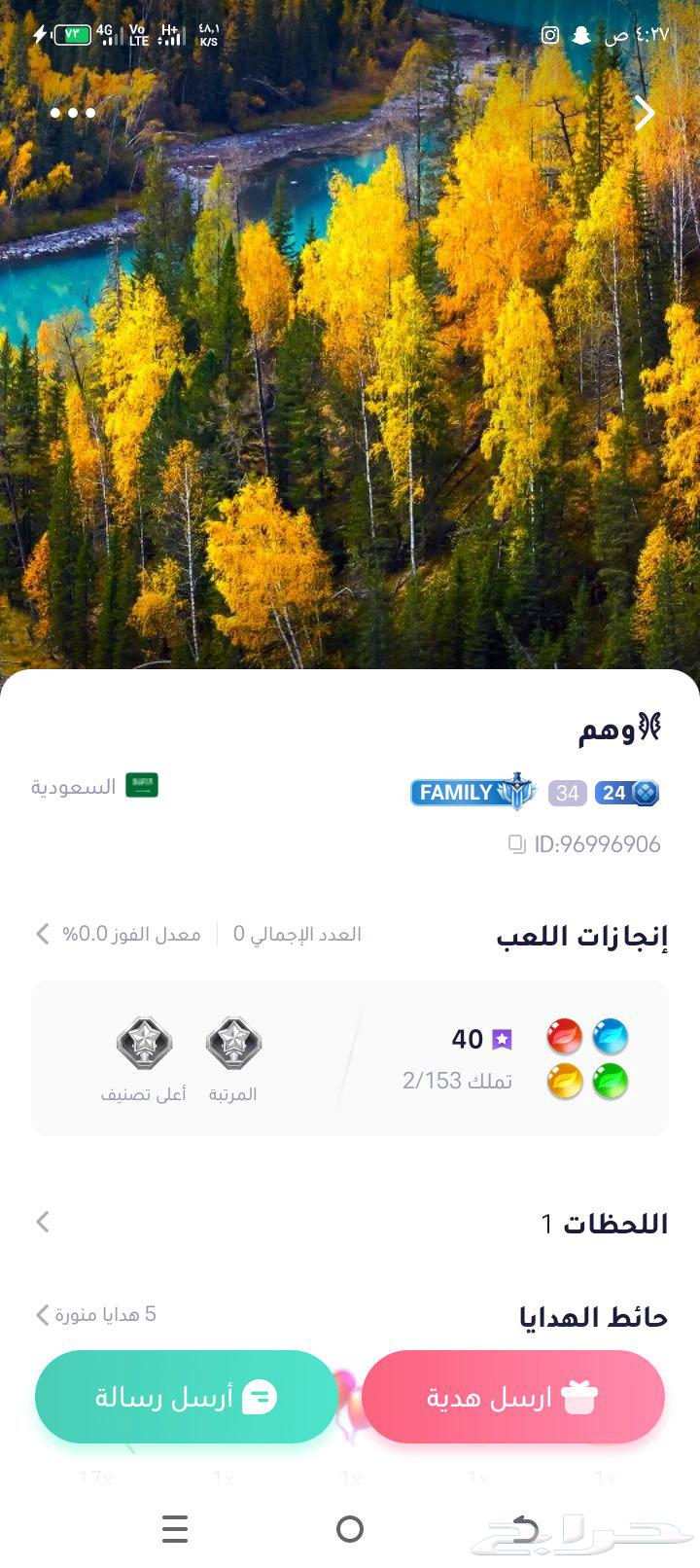Open the game achievements card
Viewport: 700px width, 1568px height.
coord(350,1058)
